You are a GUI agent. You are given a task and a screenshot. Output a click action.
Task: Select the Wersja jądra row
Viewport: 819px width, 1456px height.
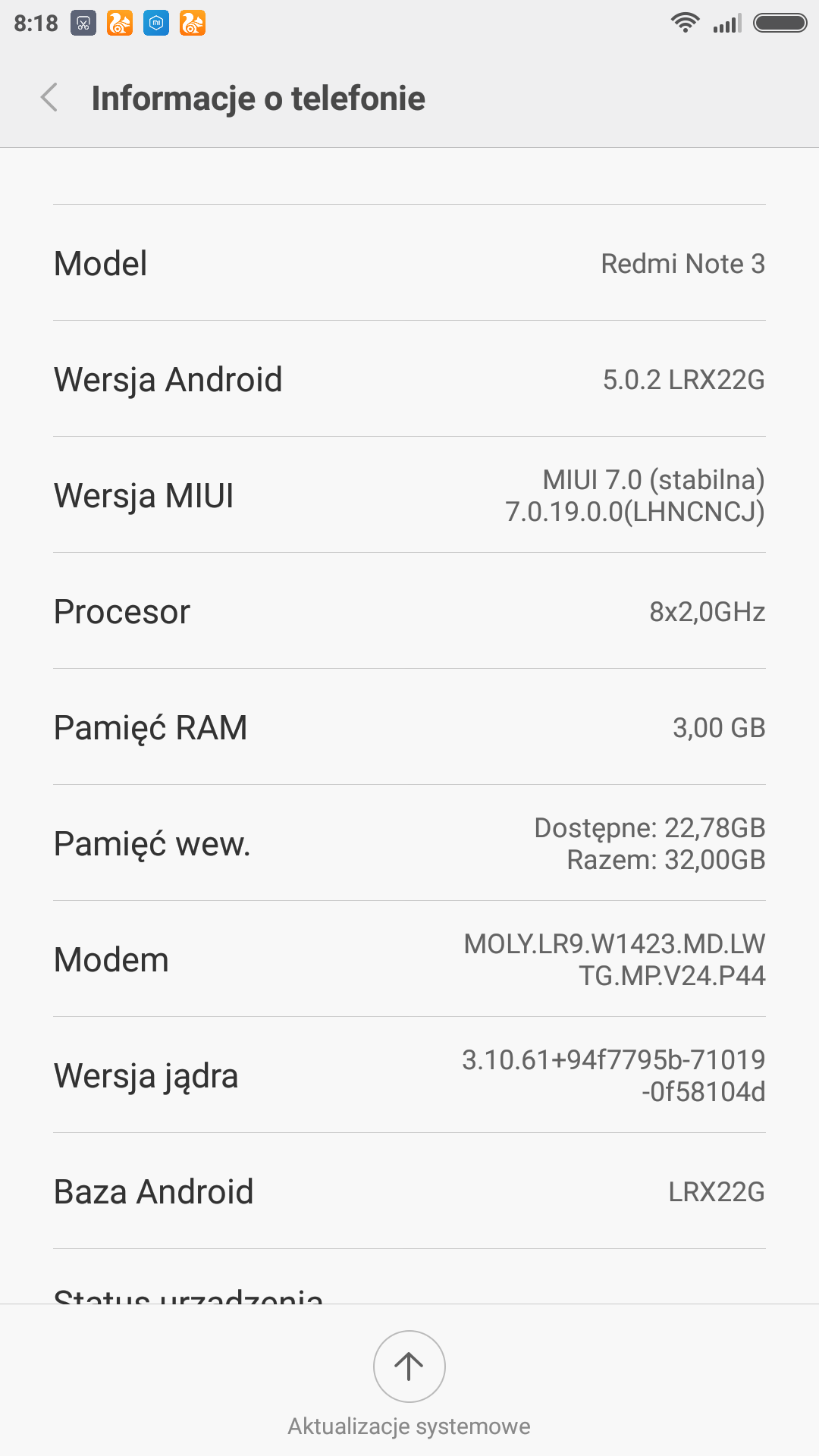pyautogui.click(x=409, y=1075)
